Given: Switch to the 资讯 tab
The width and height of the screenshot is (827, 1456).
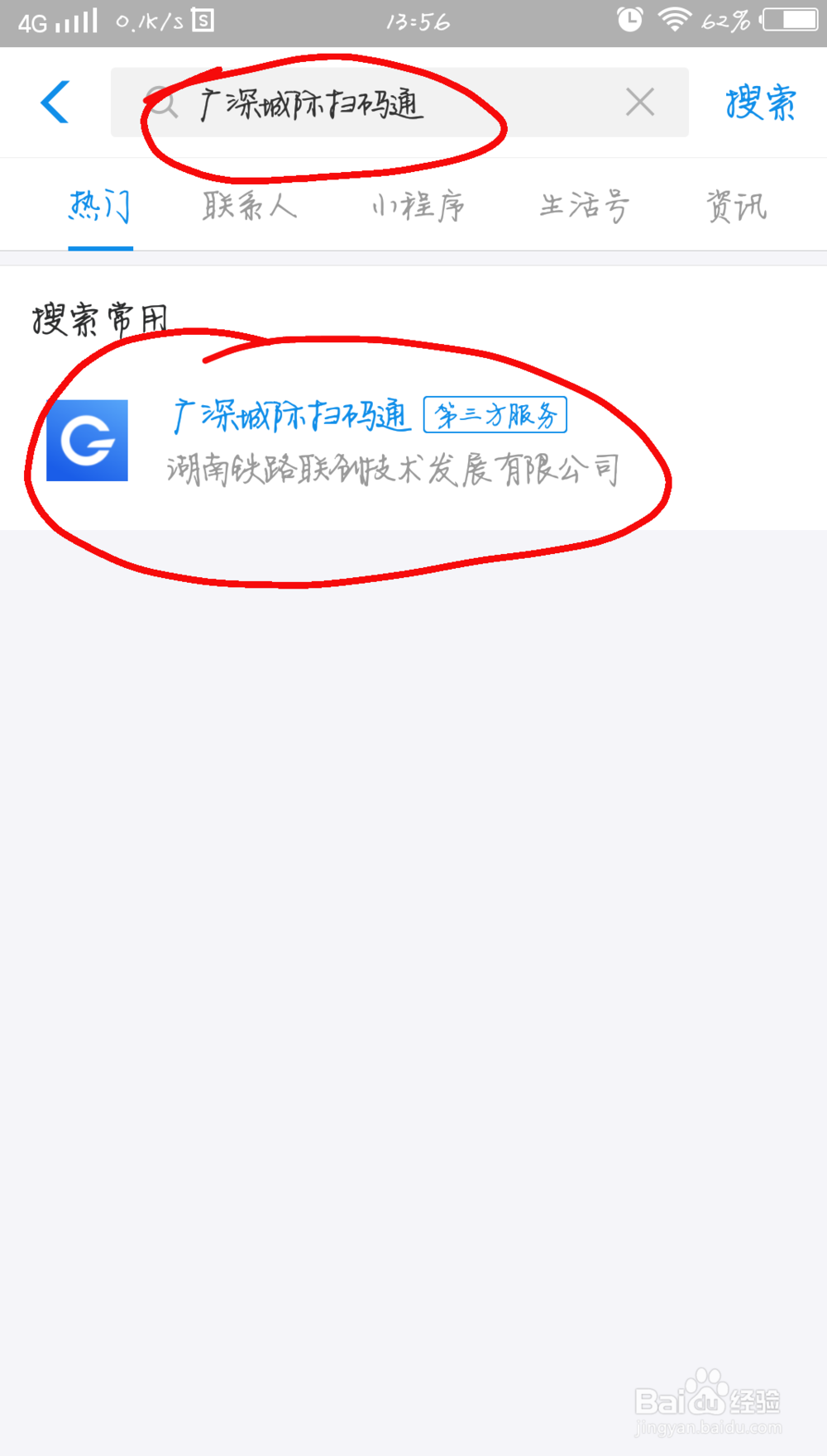Looking at the screenshot, I should (737, 206).
